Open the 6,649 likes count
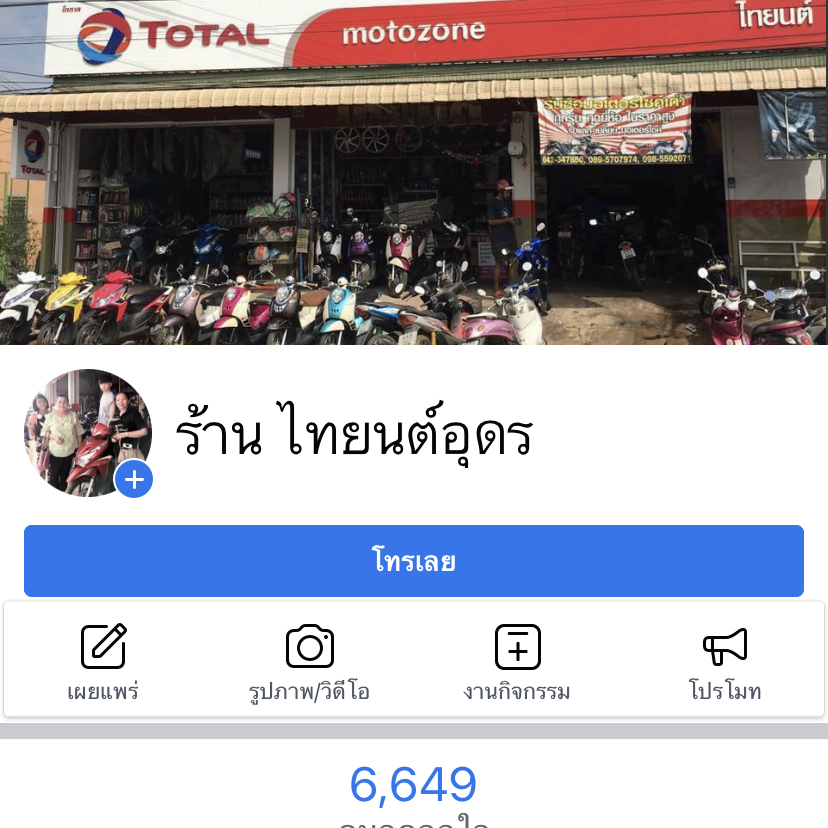The width and height of the screenshot is (828, 828). [413, 786]
